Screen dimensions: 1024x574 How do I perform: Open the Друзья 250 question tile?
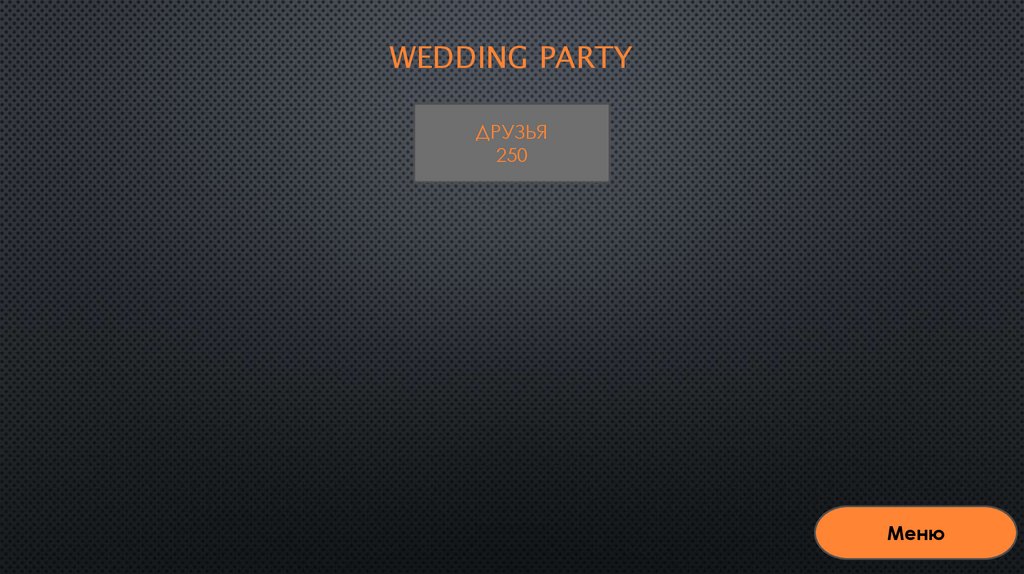511,143
